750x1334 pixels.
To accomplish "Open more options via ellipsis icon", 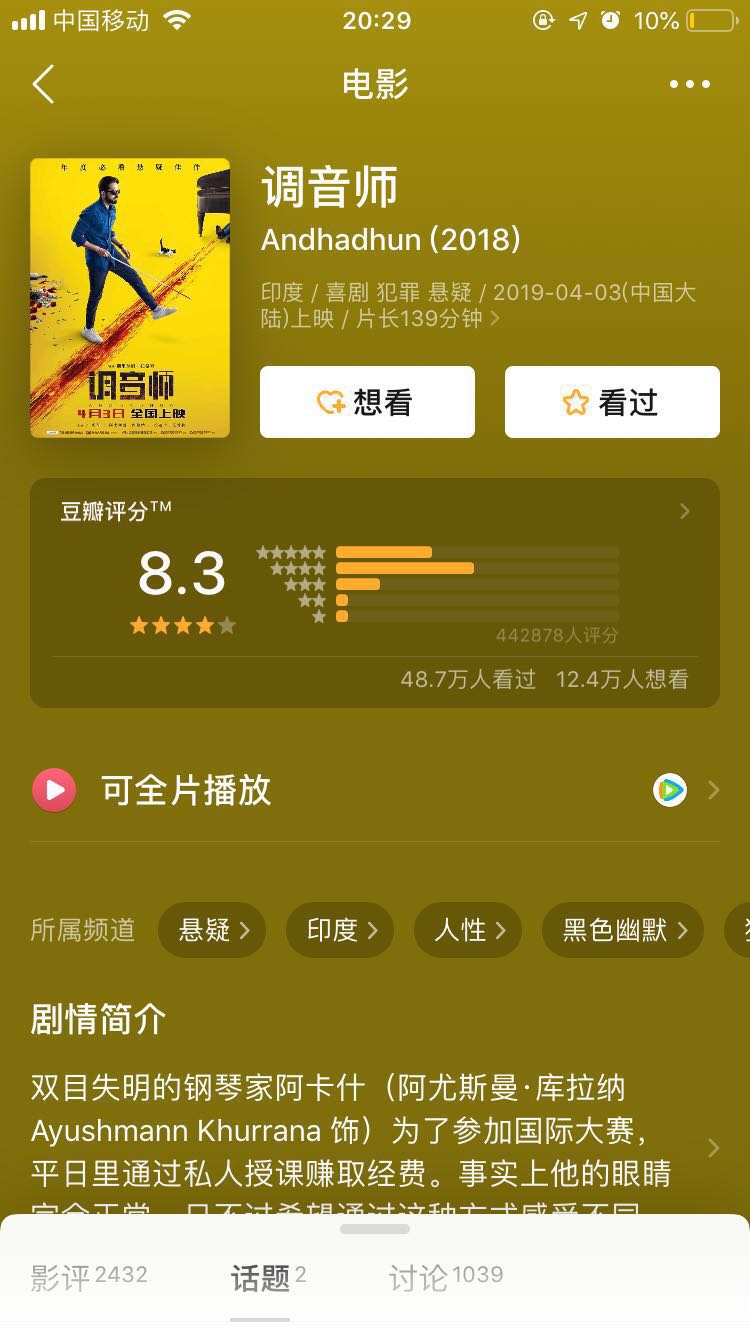I will tap(688, 85).
